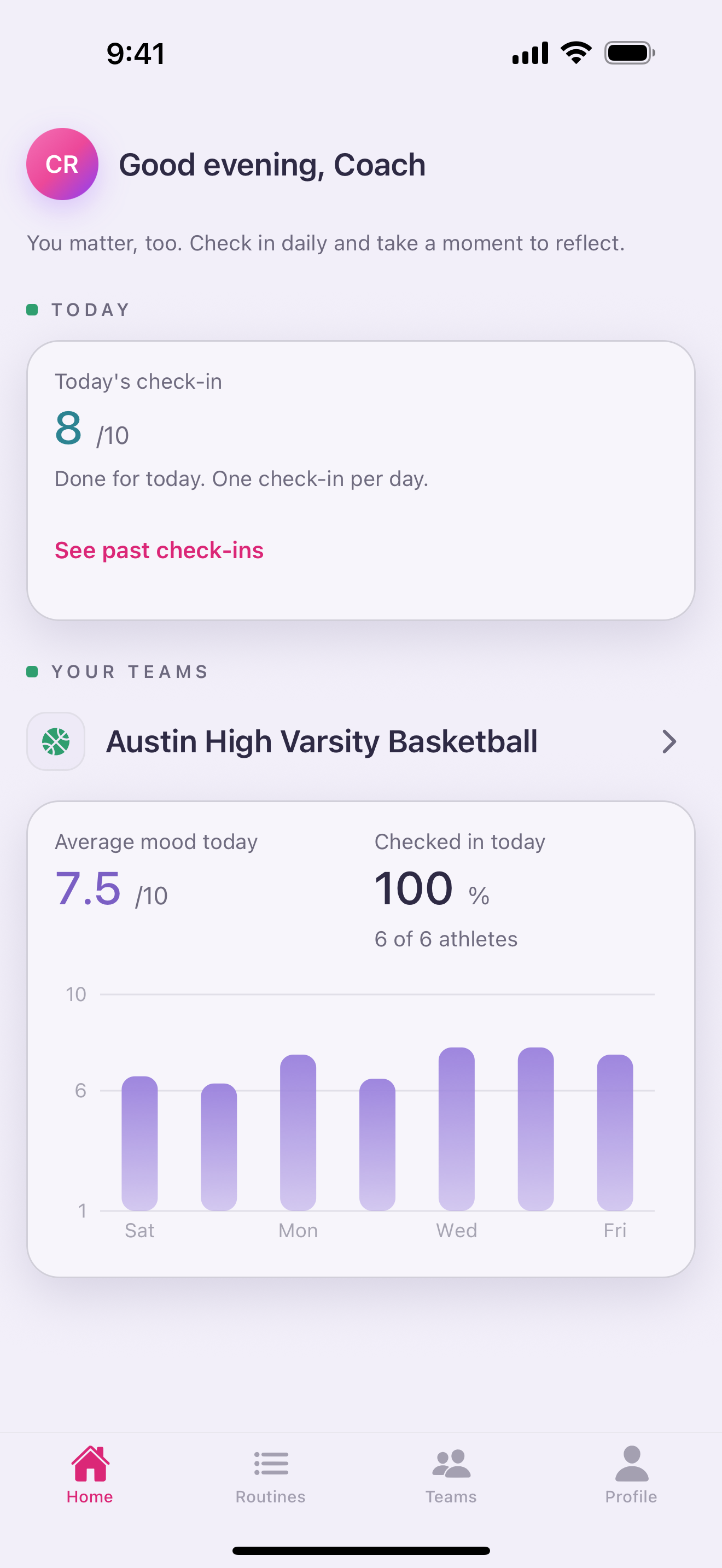722x1568 pixels.
Task: Go to the Profile tab
Action: pyautogui.click(x=631, y=1475)
